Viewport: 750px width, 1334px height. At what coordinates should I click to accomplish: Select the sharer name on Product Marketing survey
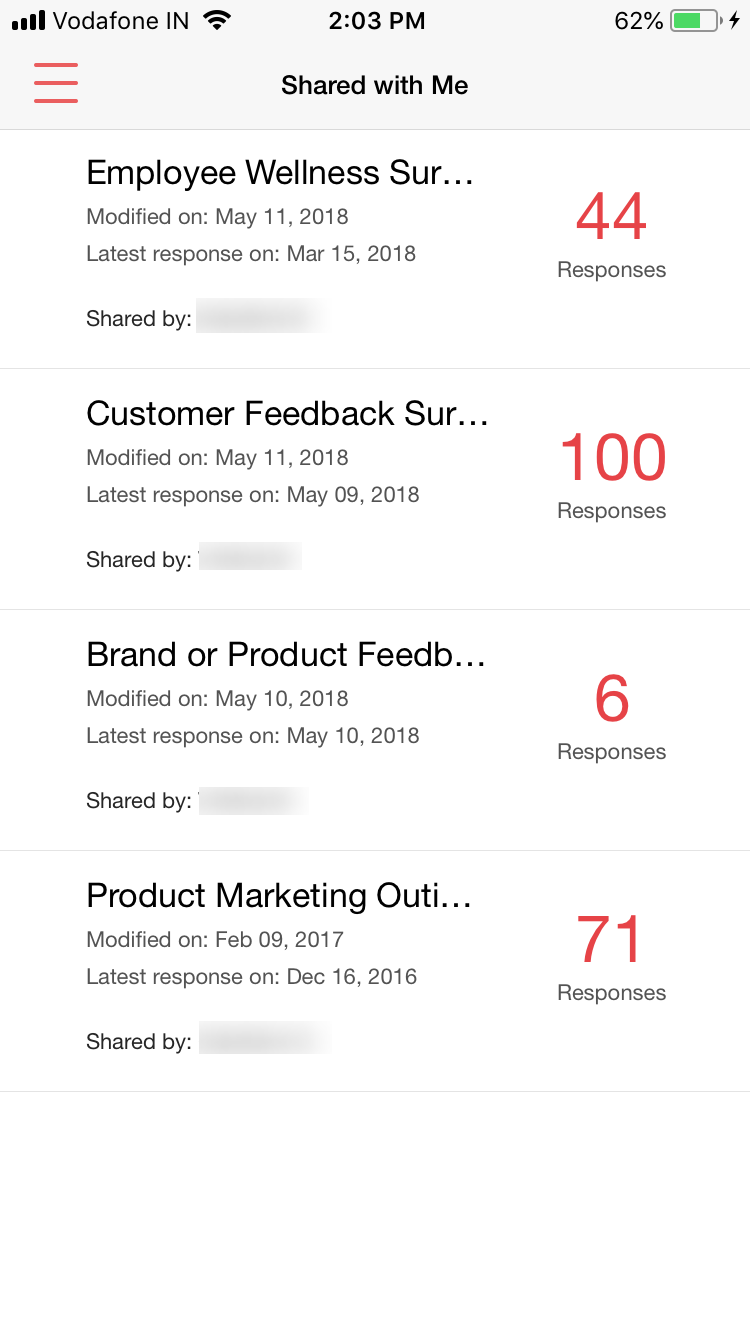pyautogui.click(x=264, y=1039)
